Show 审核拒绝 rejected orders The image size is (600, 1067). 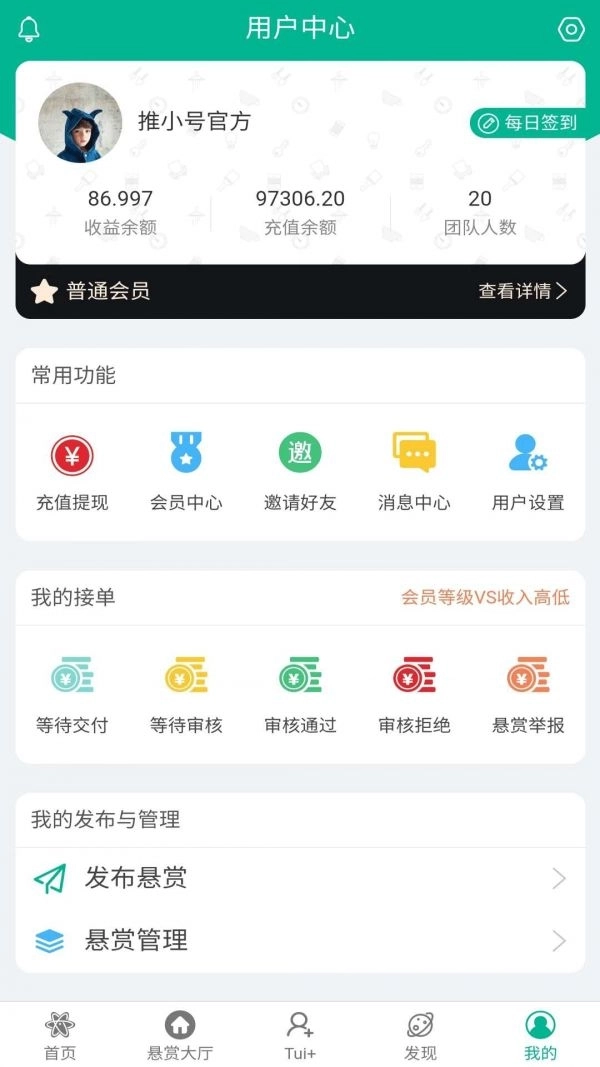point(414,695)
